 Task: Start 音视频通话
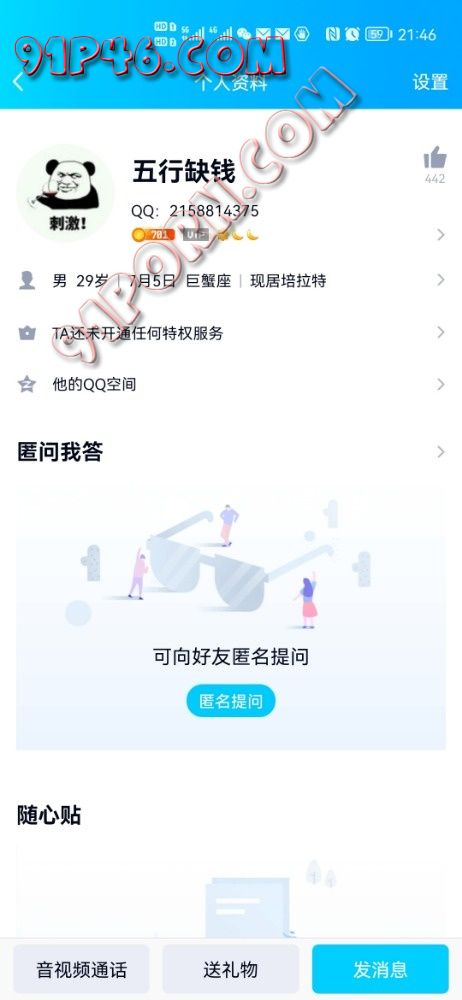pos(82,970)
